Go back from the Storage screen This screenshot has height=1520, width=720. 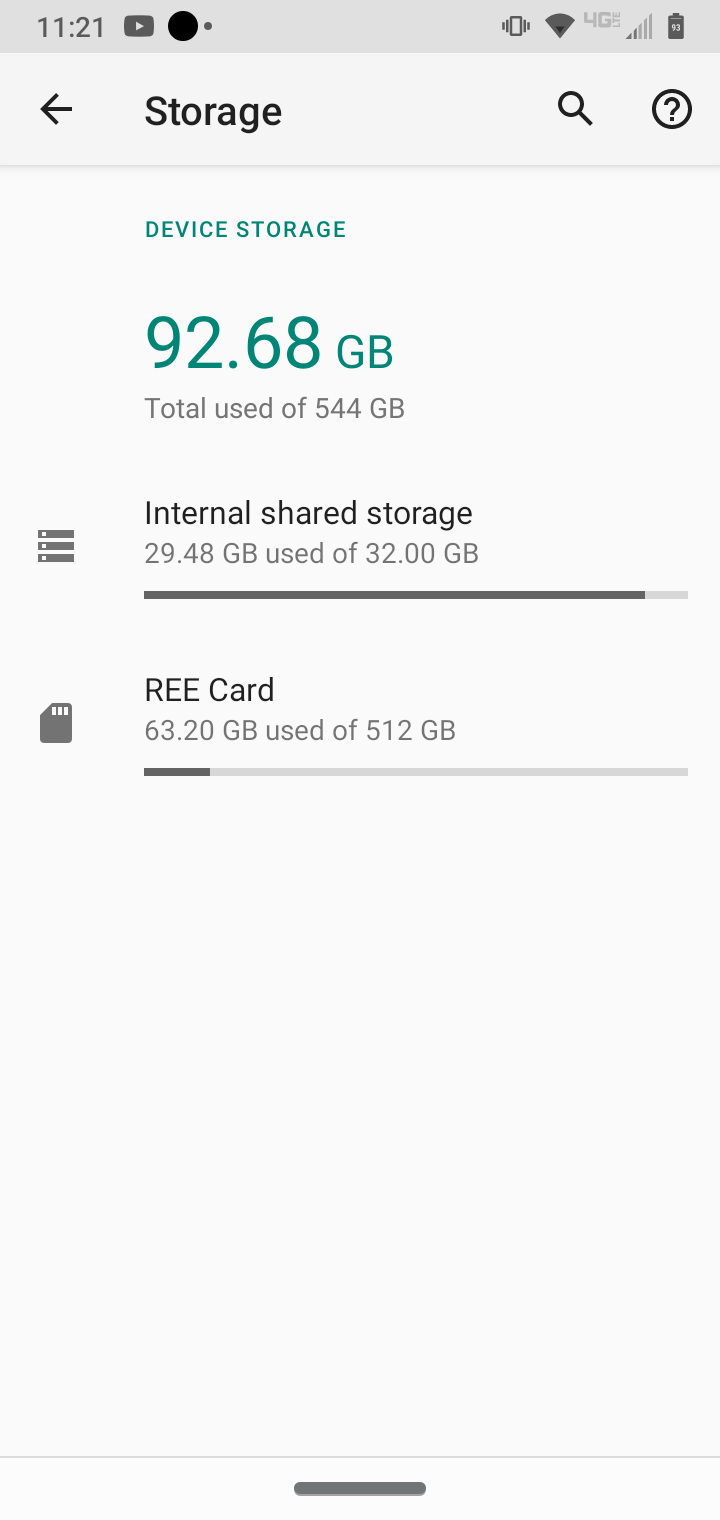(x=56, y=109)
